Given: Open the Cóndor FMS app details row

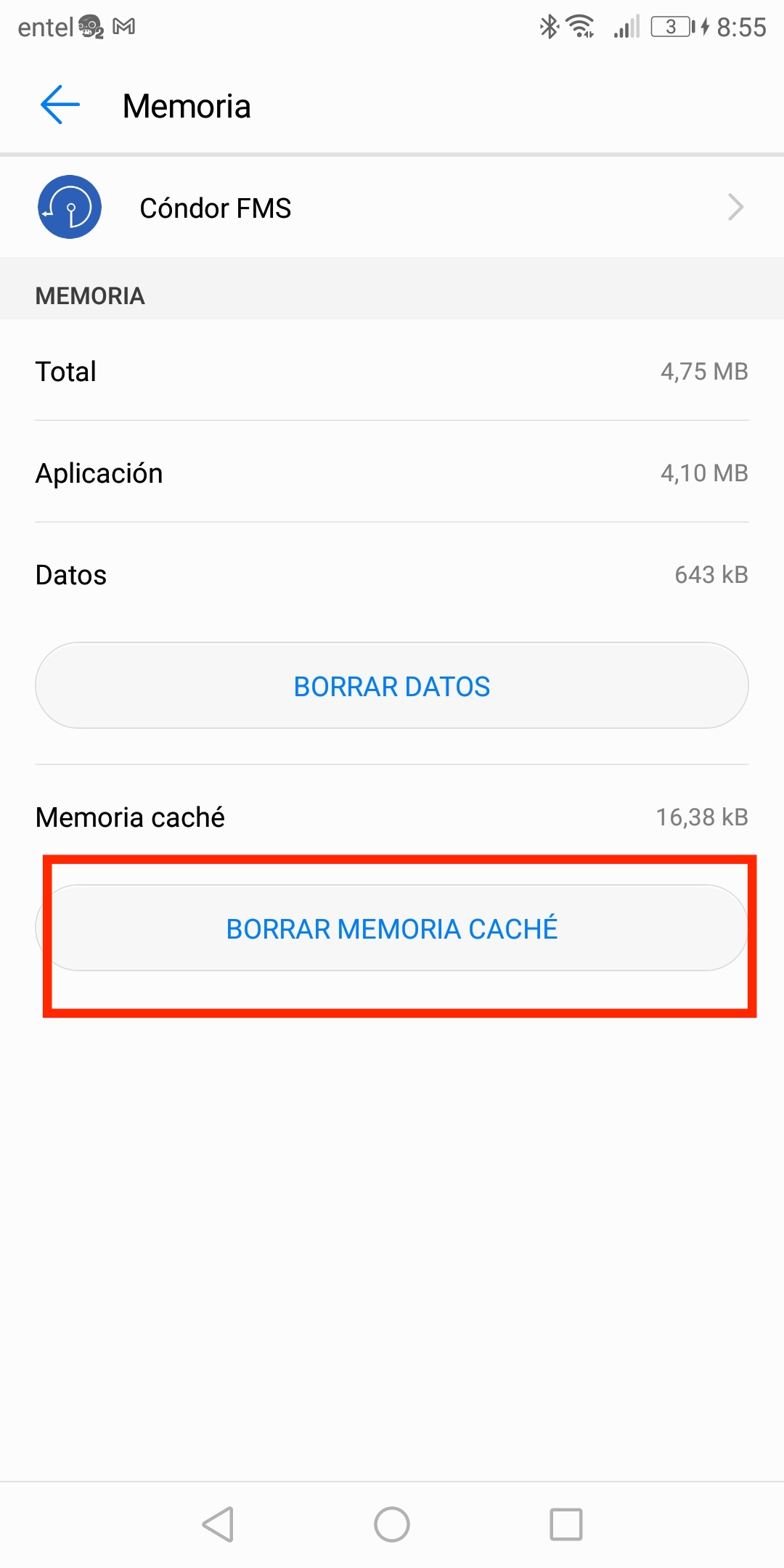Looking at the screenshot, I should 392,208.
